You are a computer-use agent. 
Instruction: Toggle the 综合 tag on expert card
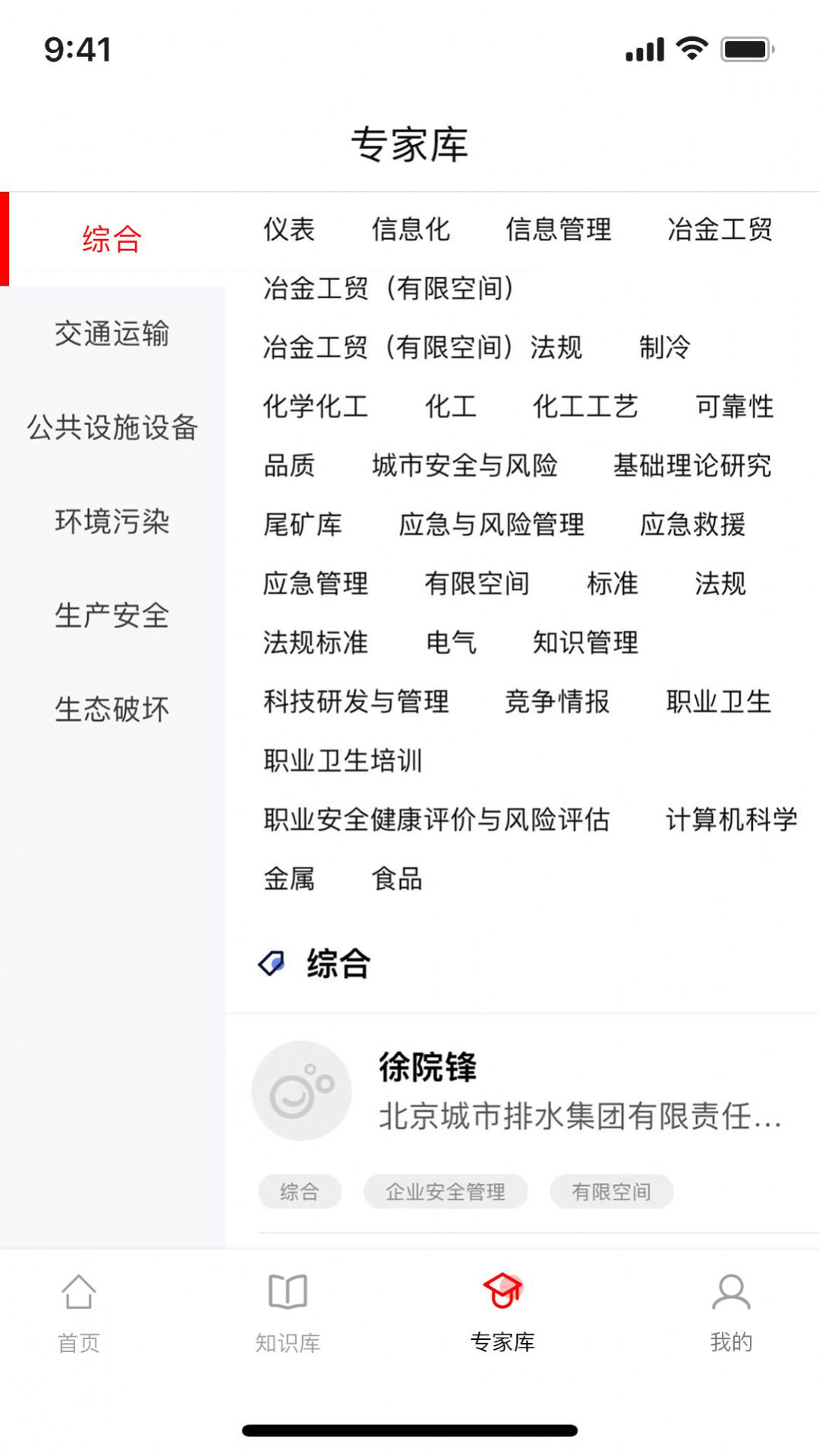(x=300, y=1191)
